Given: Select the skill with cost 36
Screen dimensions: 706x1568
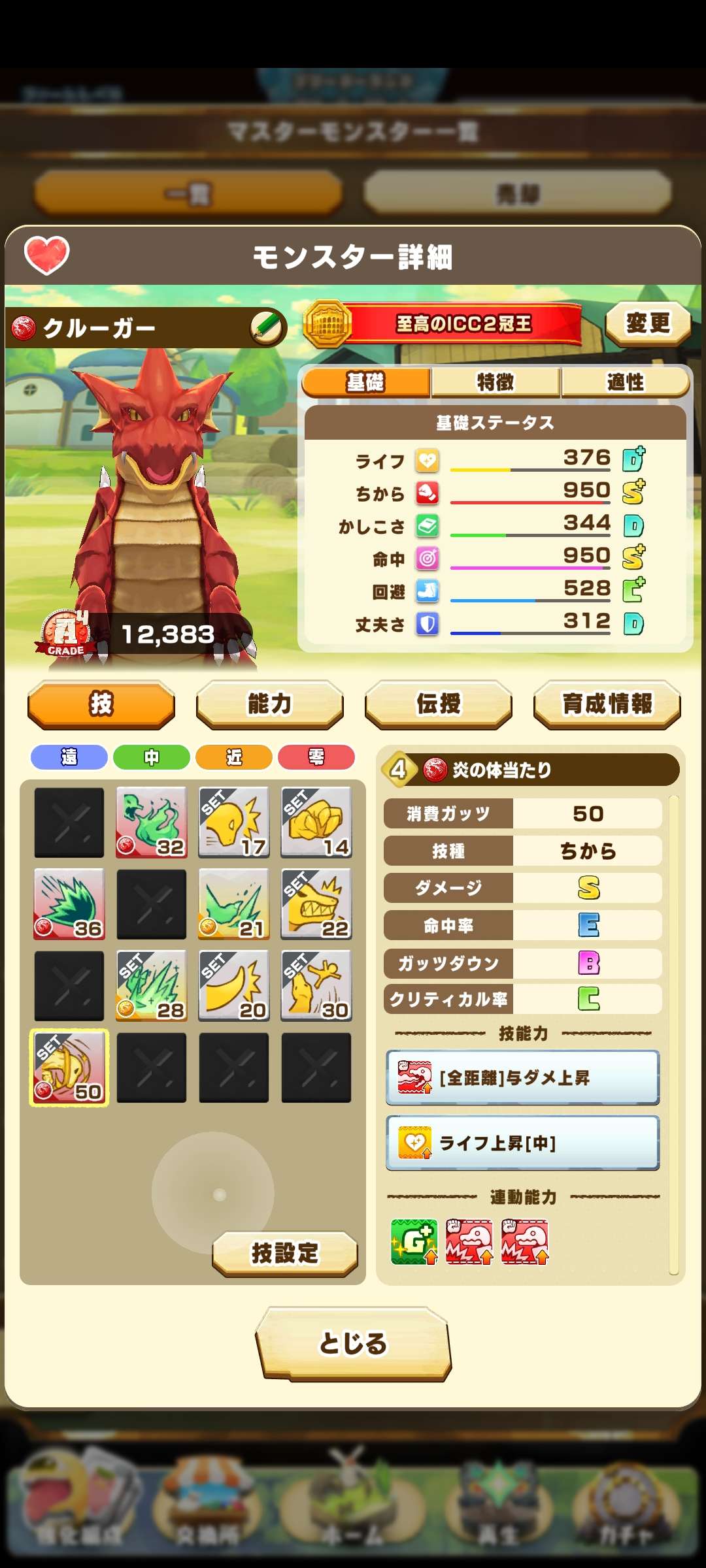Looking at the screenshot, I should 69,904.
